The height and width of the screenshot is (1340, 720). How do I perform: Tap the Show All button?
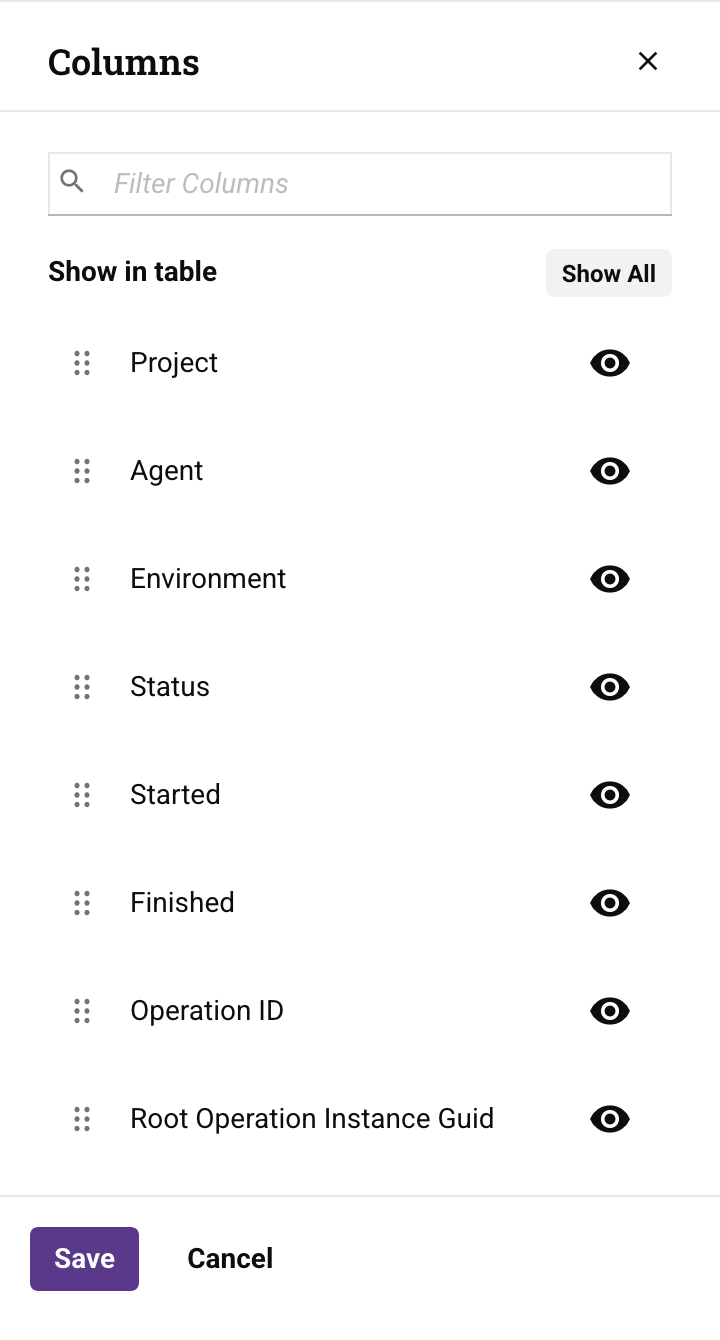(608, 274)
